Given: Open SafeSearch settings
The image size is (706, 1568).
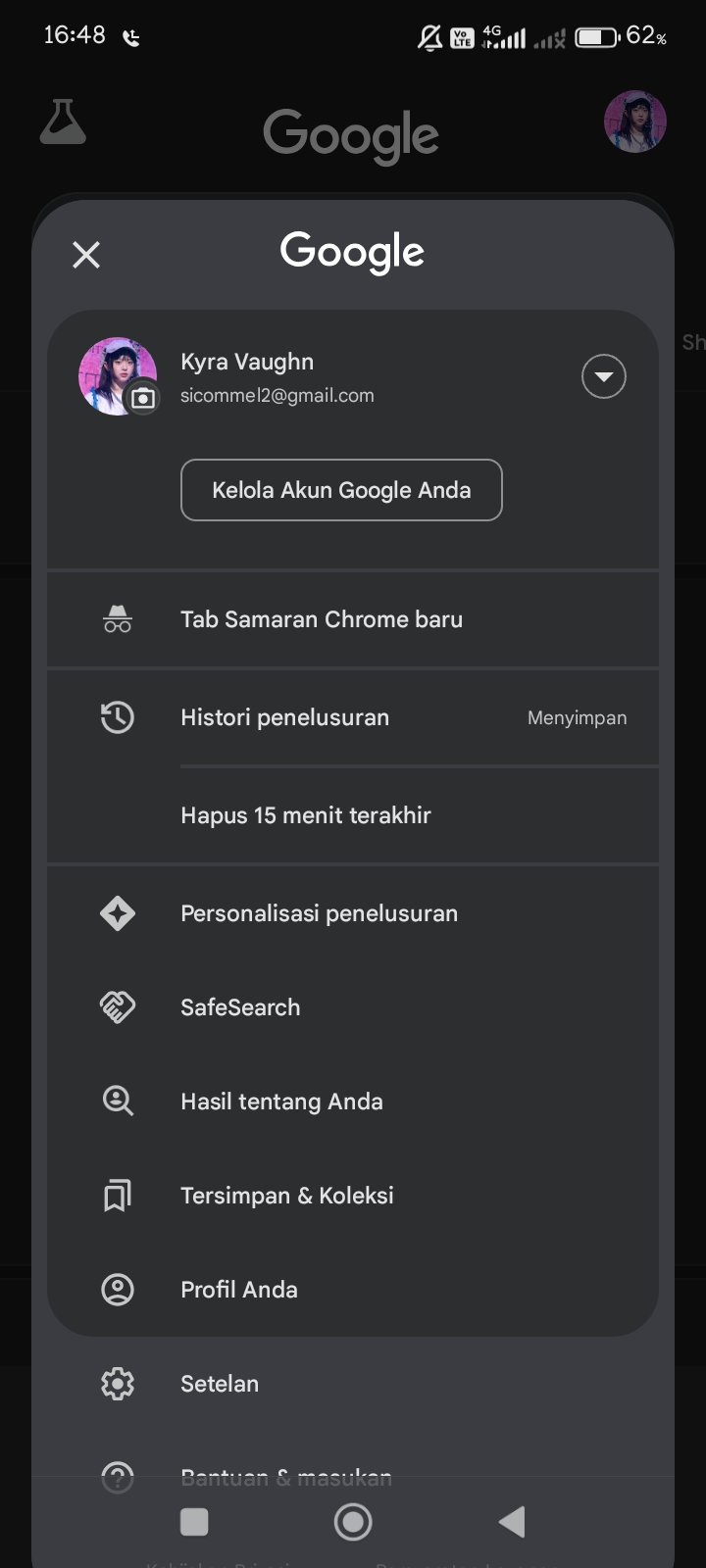Looking at the screenshot, I should (x=353, y=1007).
